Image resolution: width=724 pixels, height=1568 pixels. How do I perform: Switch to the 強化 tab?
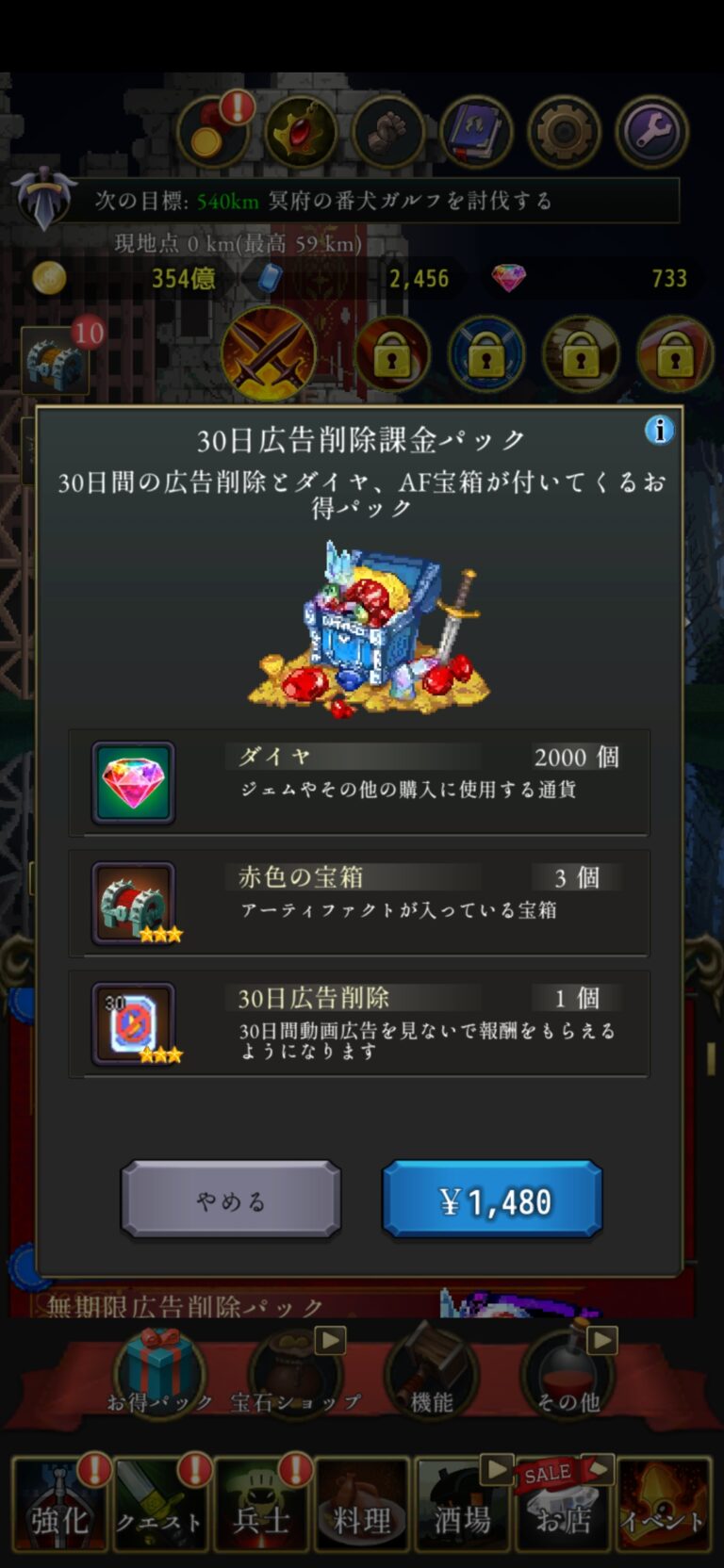[x=59, y=1504]
